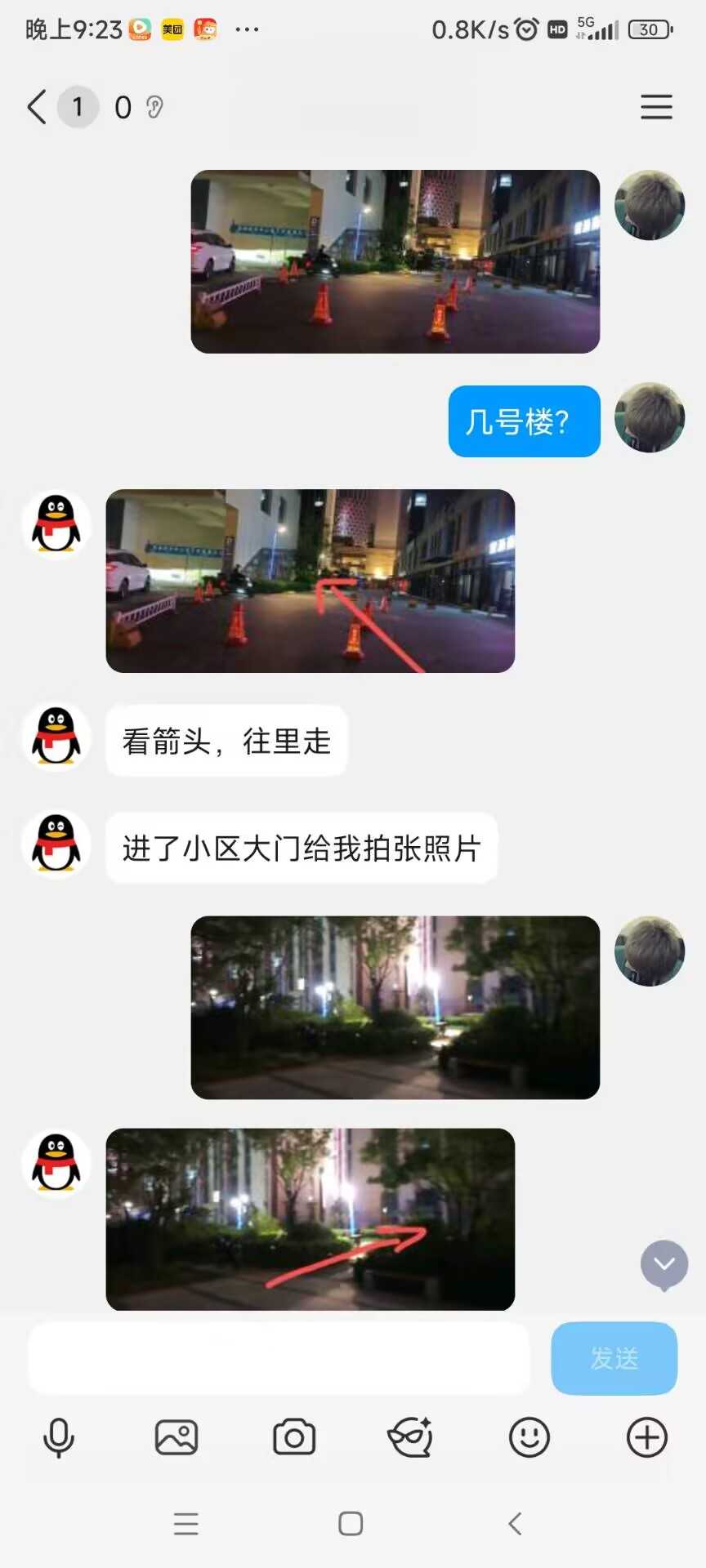Open the received photo with red arrow on street

tap(310, 581)
